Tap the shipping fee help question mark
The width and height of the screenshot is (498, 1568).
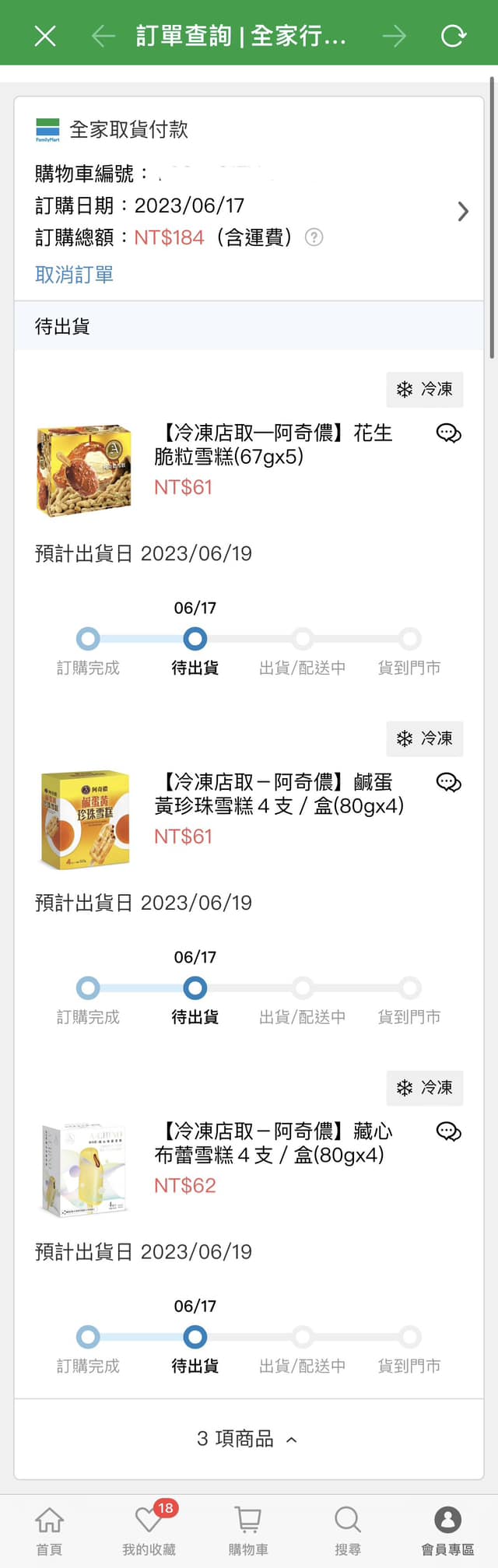(314, 237)
